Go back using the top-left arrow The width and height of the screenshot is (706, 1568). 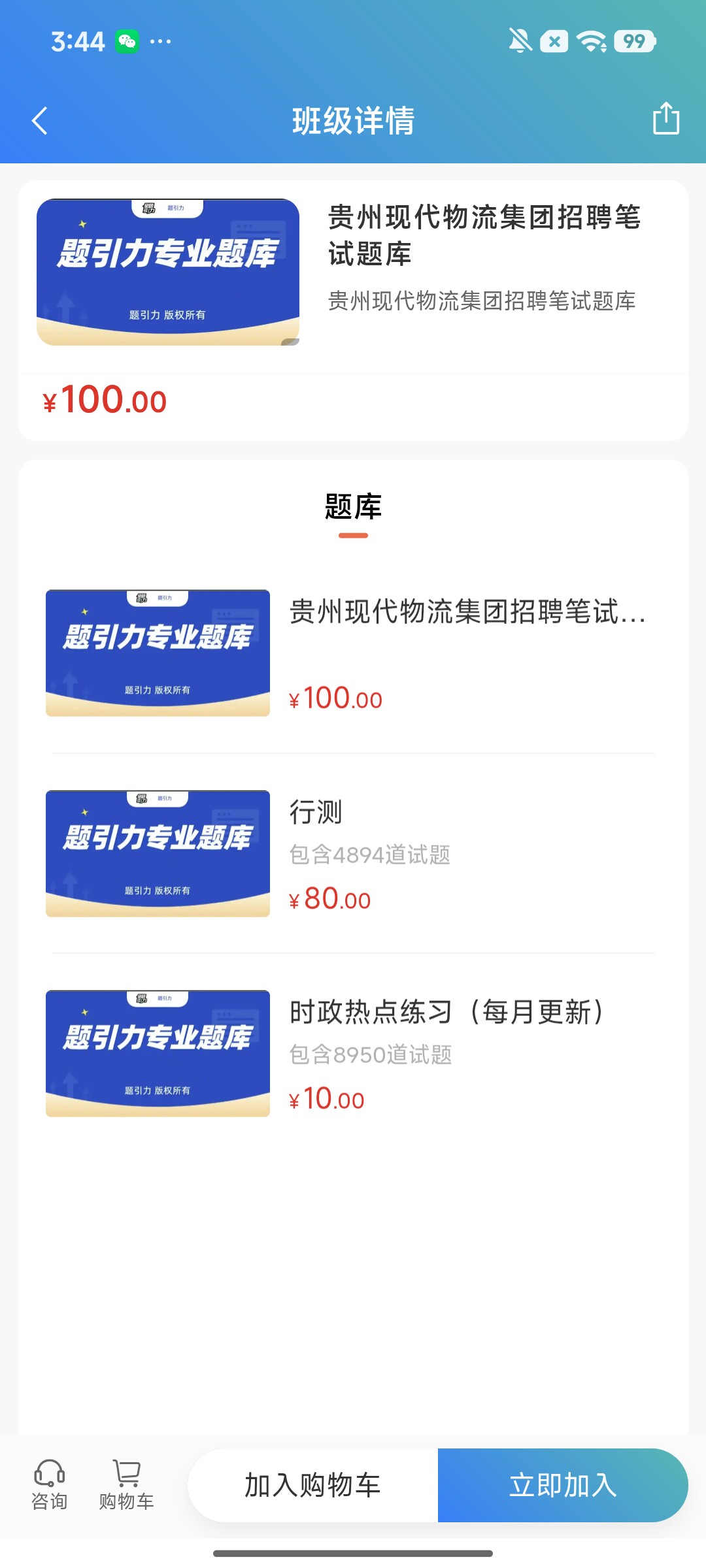pyautogui.click(x=40, y=121)
